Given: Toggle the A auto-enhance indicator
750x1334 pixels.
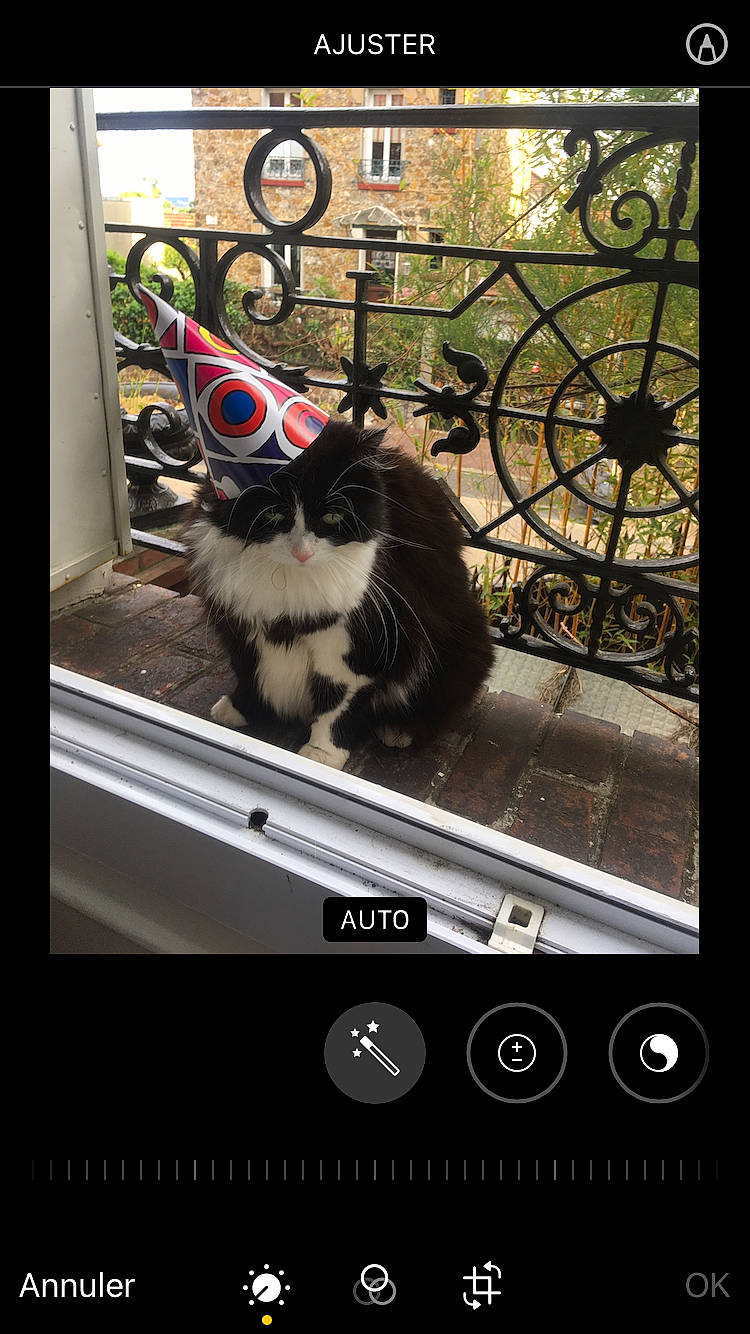Looking at the screenshot, I should tap(707, 44).
